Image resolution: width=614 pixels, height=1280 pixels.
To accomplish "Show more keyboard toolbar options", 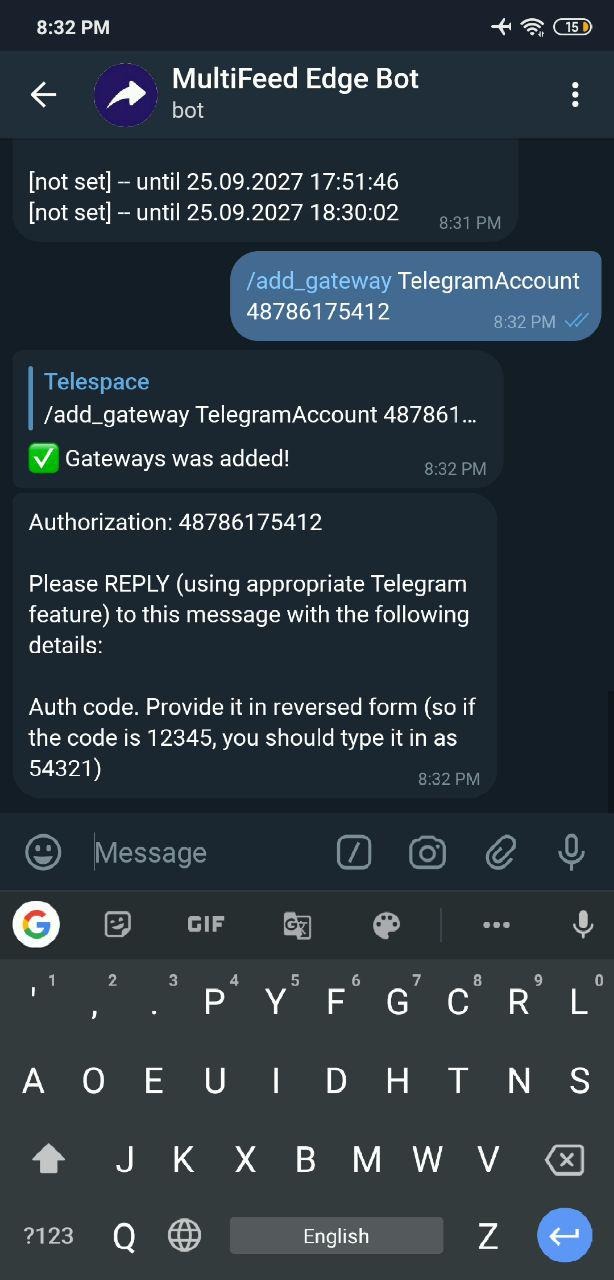I will point(496,925).
